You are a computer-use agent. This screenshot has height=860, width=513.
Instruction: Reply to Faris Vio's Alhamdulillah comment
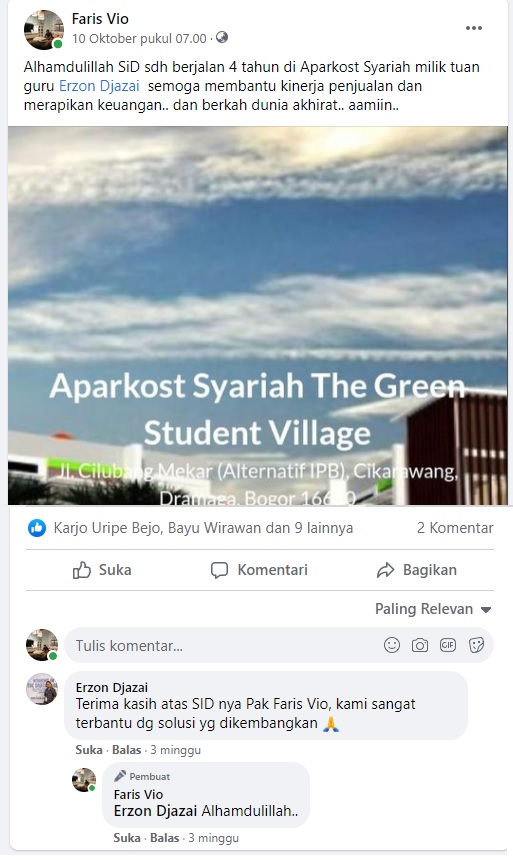[165, 838]
